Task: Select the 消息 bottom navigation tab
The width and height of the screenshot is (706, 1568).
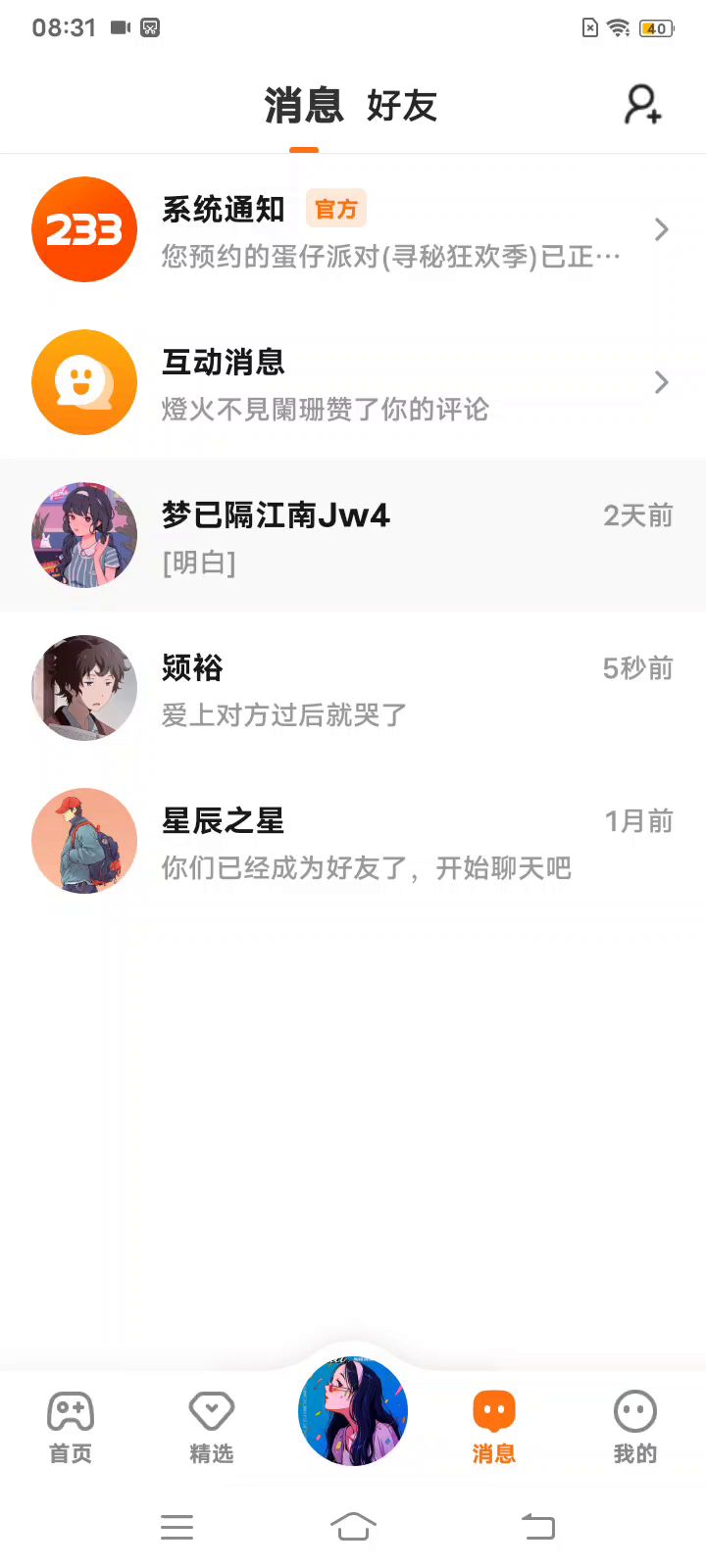Action: tap(494, 1427)
